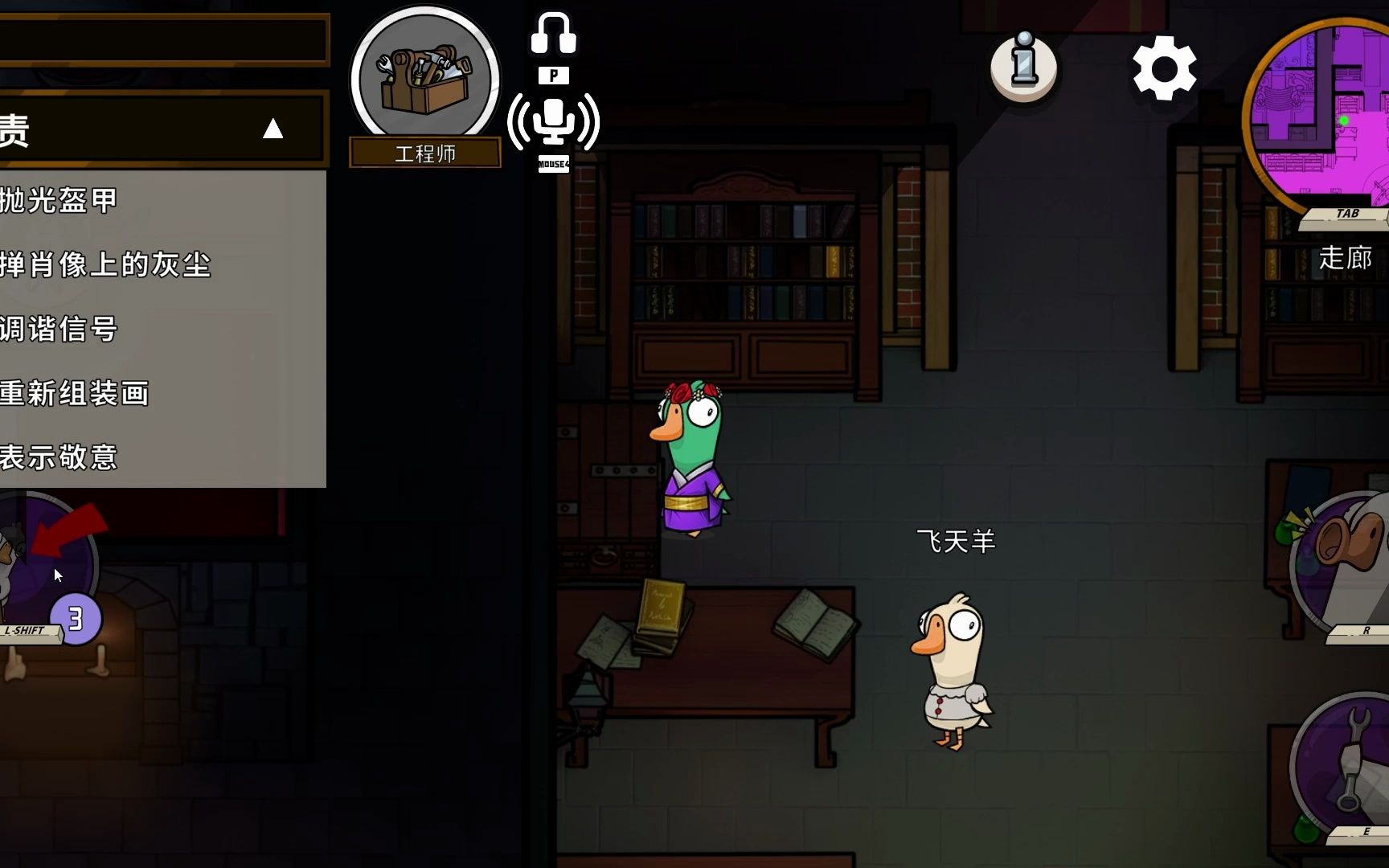Open the settings gear

click(1164, 68)
